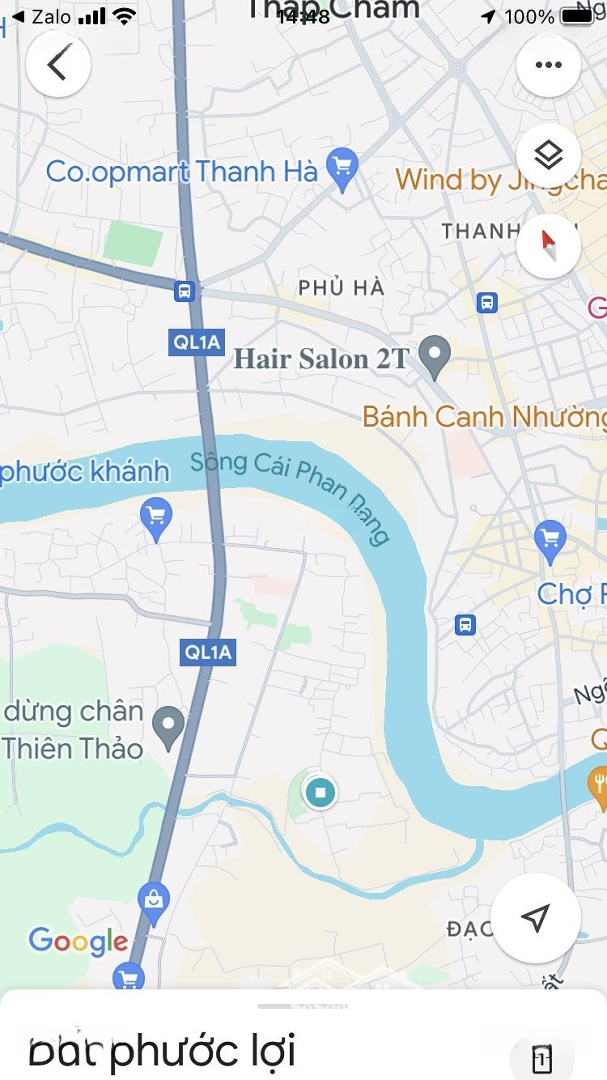Tap the icon on the place sheet
This screenshot has height=1080, width=607.
(x=542, y=1057)
